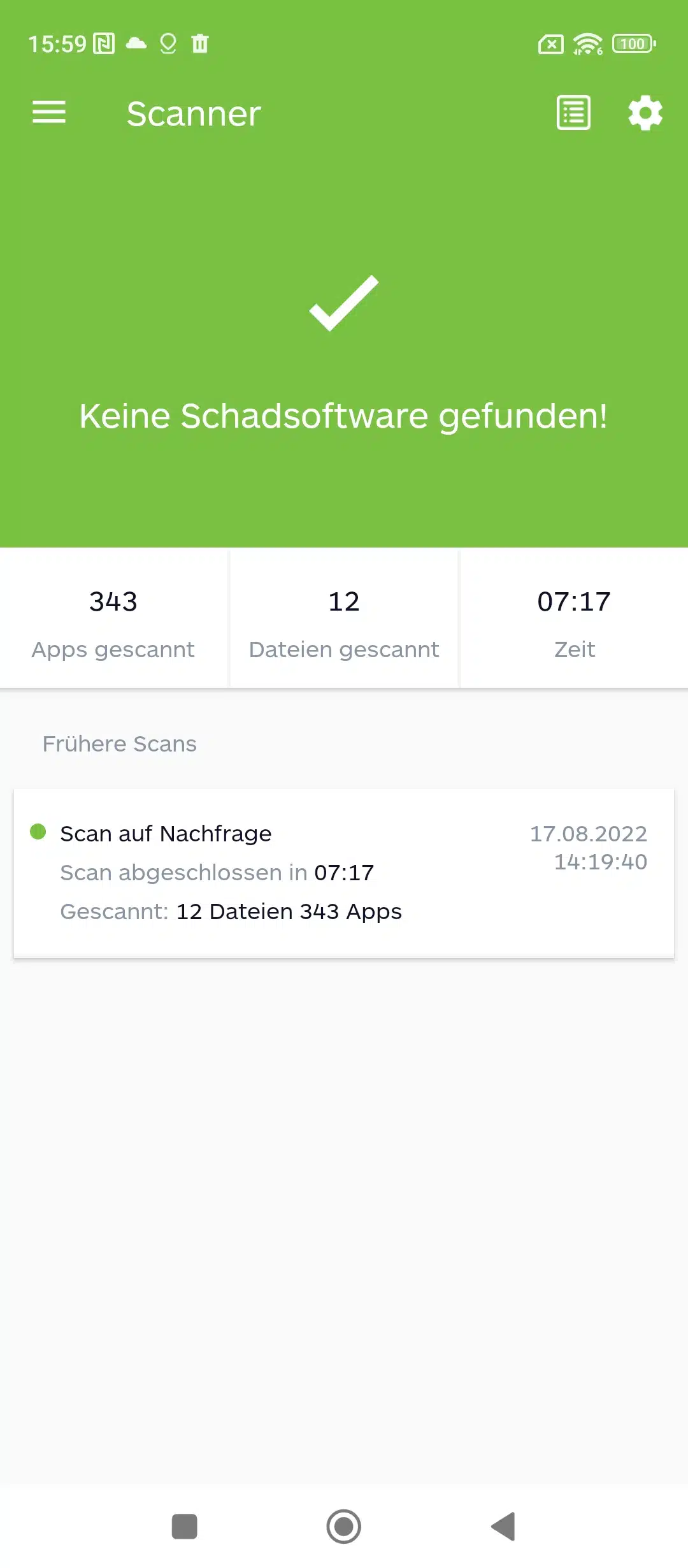Image resolution: width=688 pixels, height=1568 pixels.
Task: Open the Scan auf Nachfrage entry
Action: pos(344,872)
